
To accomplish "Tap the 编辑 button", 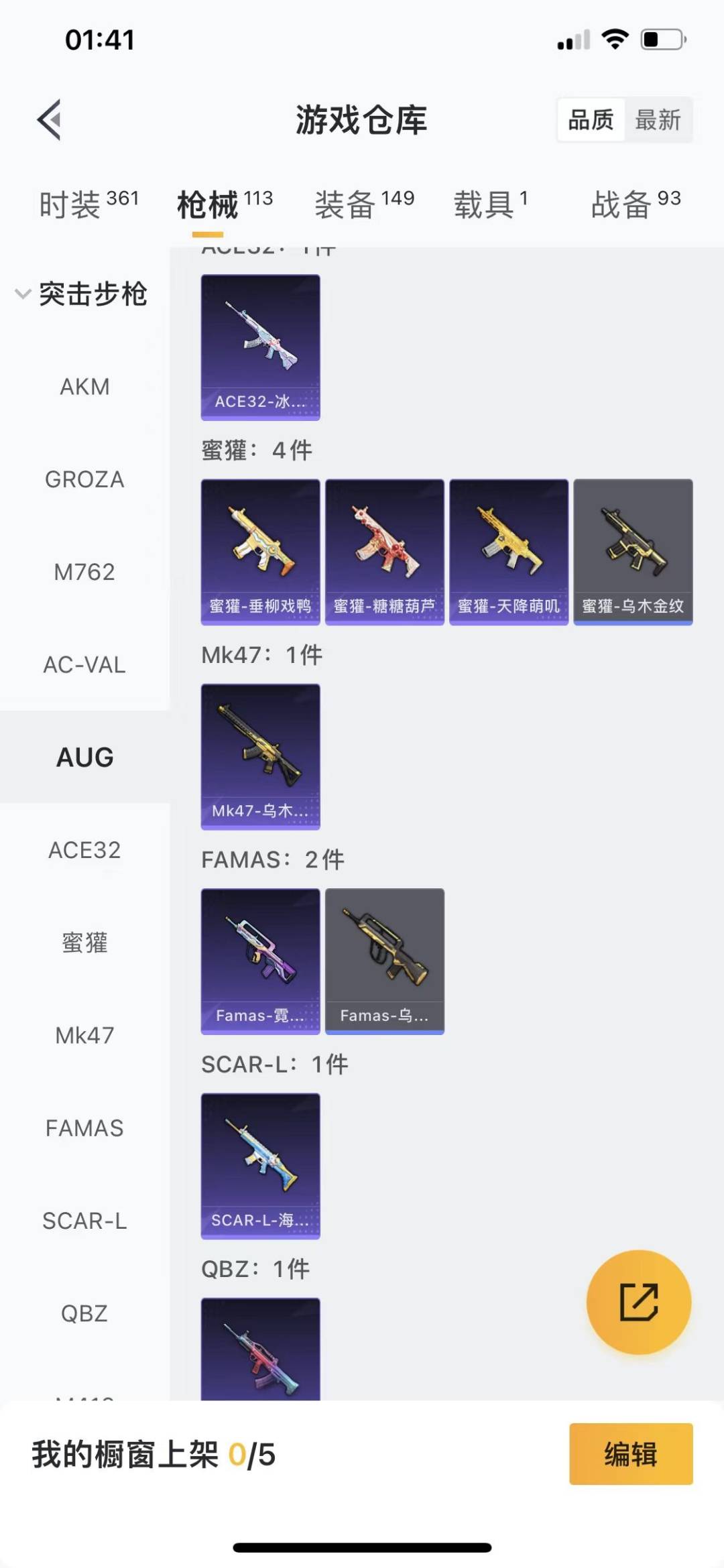I will click(x=630, y=1453).
